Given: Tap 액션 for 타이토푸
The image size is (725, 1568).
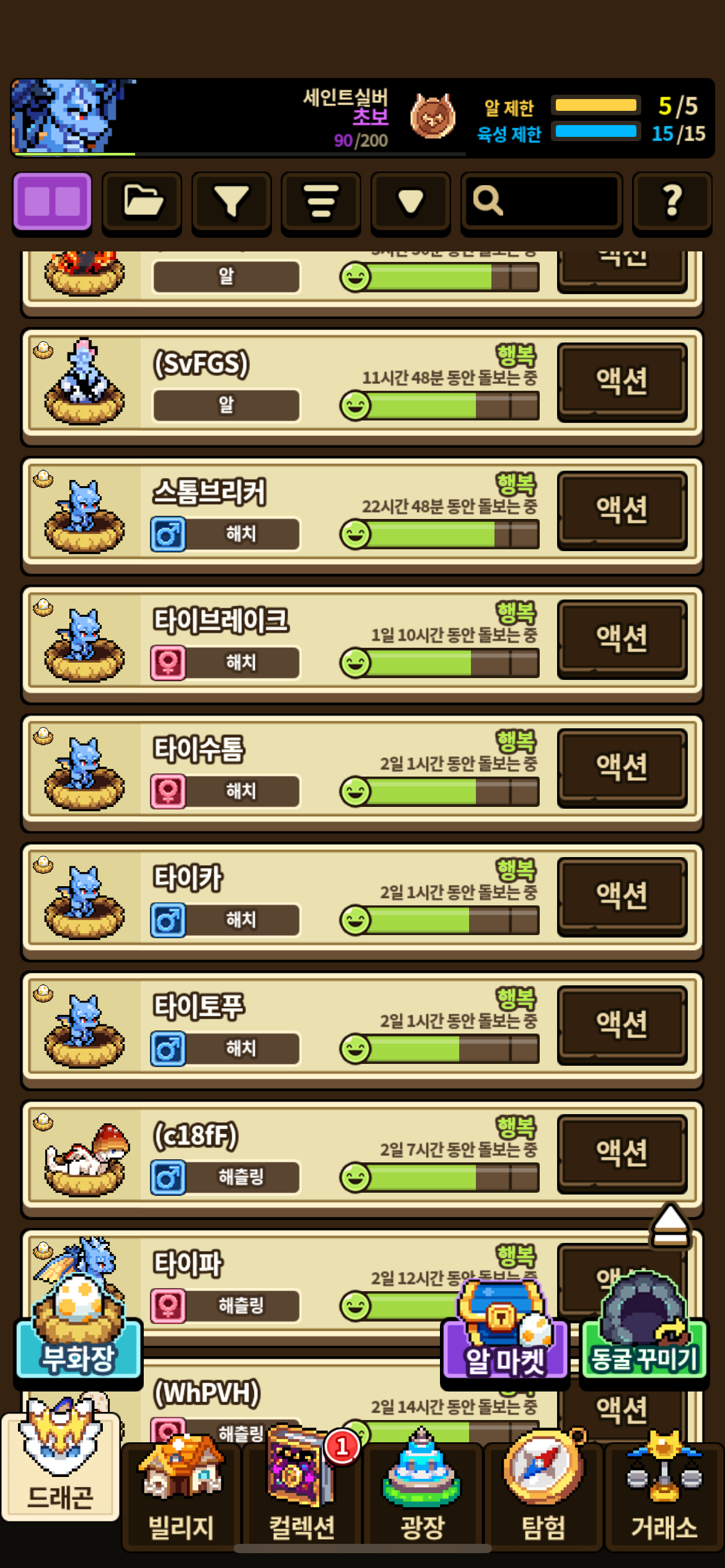Looking at the screenshot, I should (x=622, y=1024).
